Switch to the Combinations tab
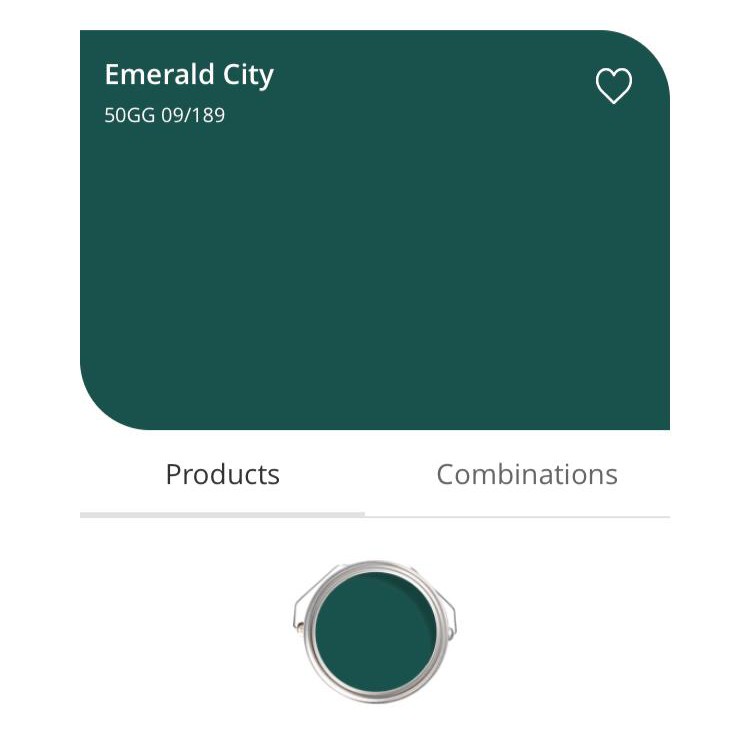Screen dimensions: 750x750 (x=527, y=474)
